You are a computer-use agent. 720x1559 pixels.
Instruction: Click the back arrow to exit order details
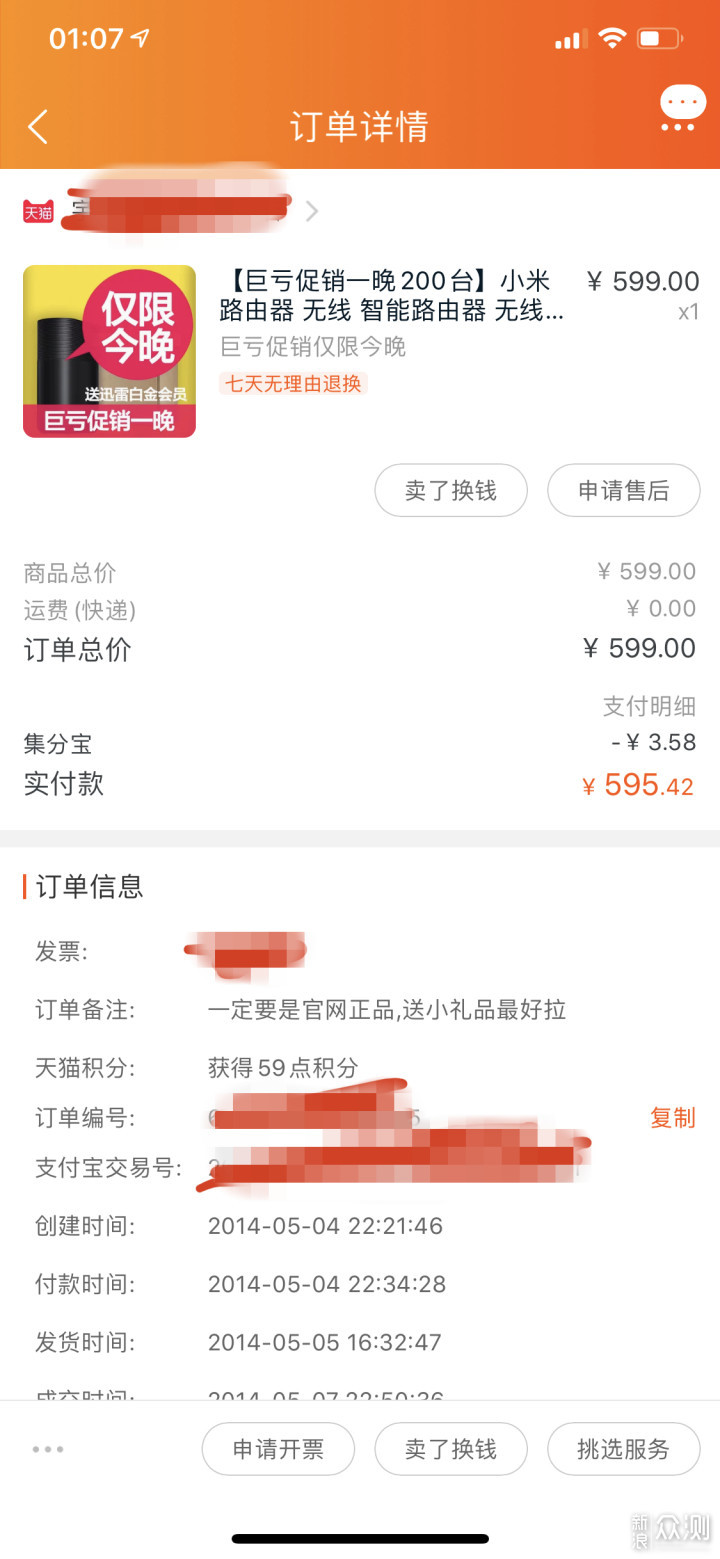coord(38,127)
